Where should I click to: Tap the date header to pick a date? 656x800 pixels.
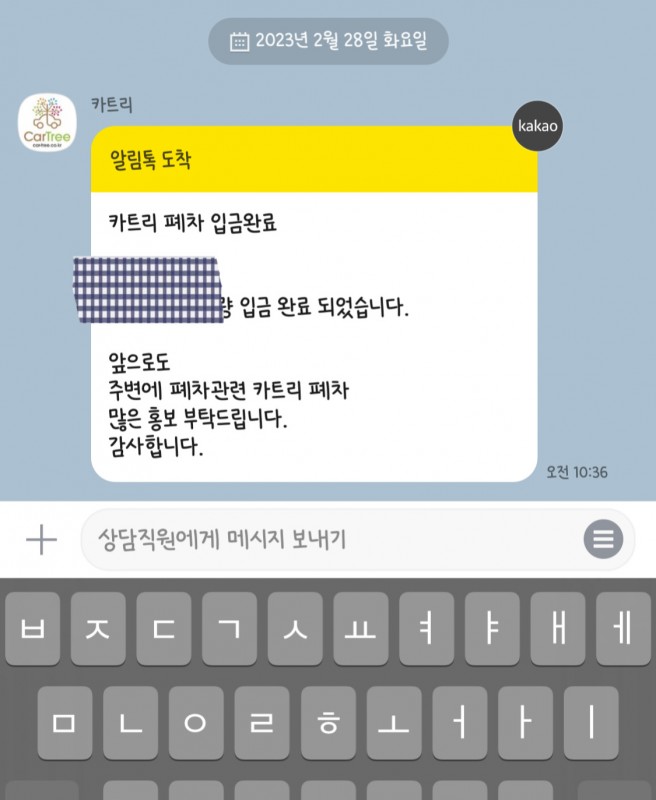[328, 41]
